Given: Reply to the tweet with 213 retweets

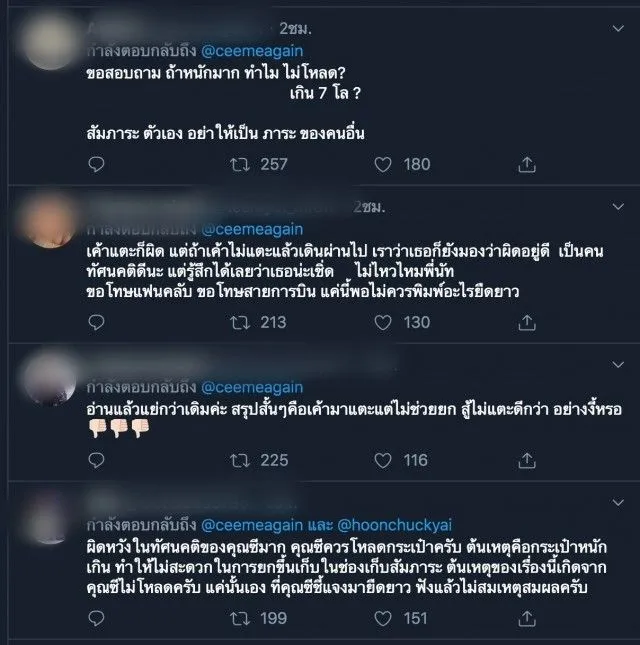Looking at the screenshot, I should point(95,322).
